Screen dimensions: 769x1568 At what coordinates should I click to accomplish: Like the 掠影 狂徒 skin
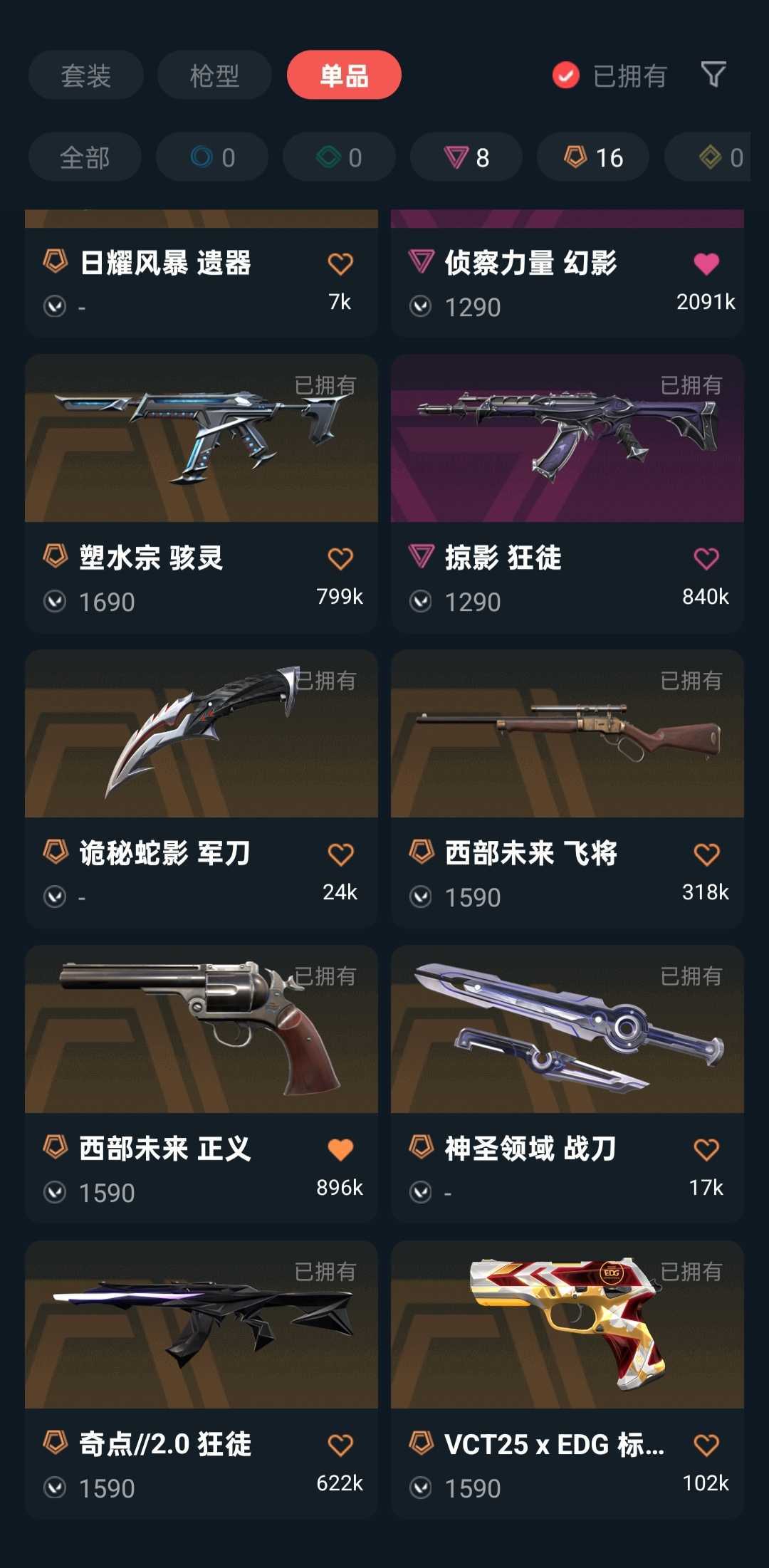(x=706, y=558)
